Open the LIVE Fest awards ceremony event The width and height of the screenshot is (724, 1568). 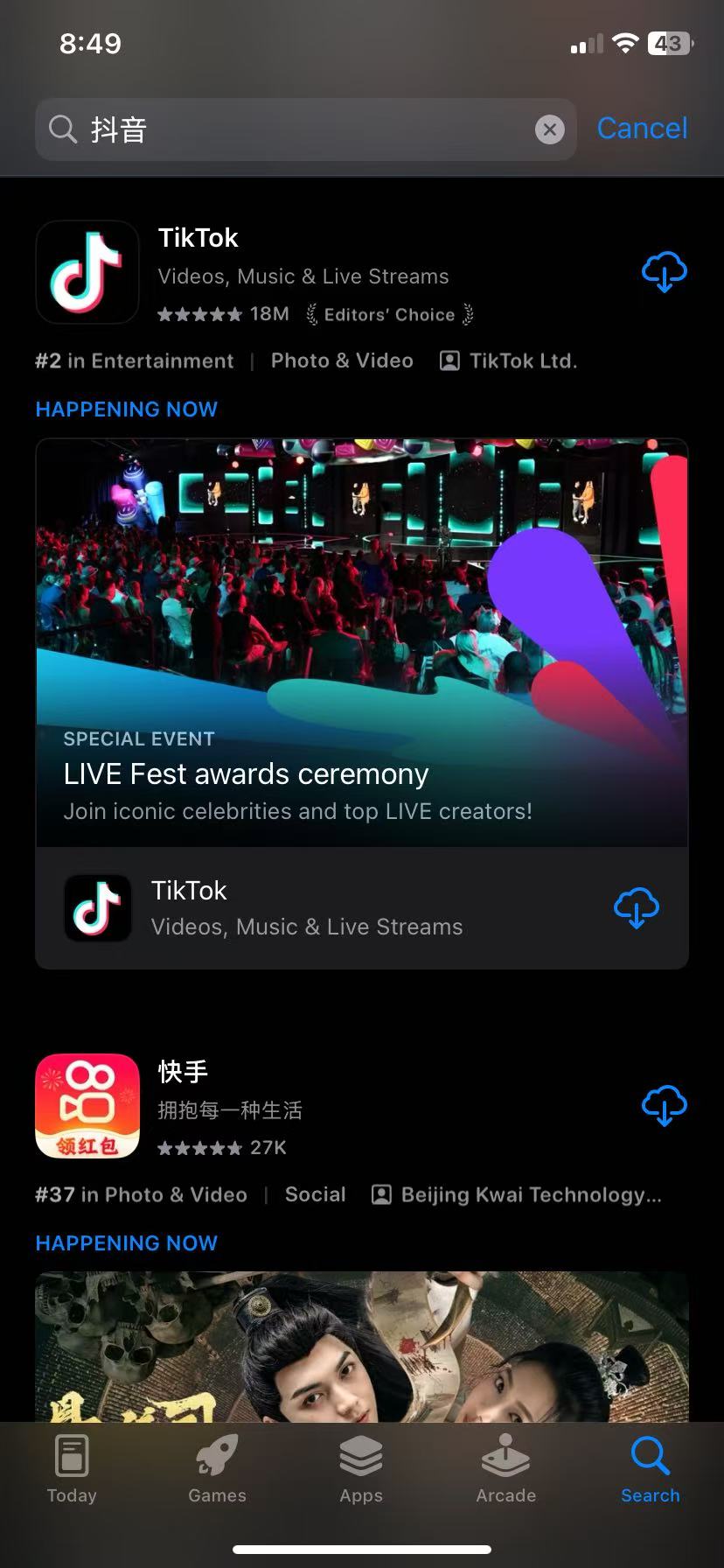[x=361, y=643]
